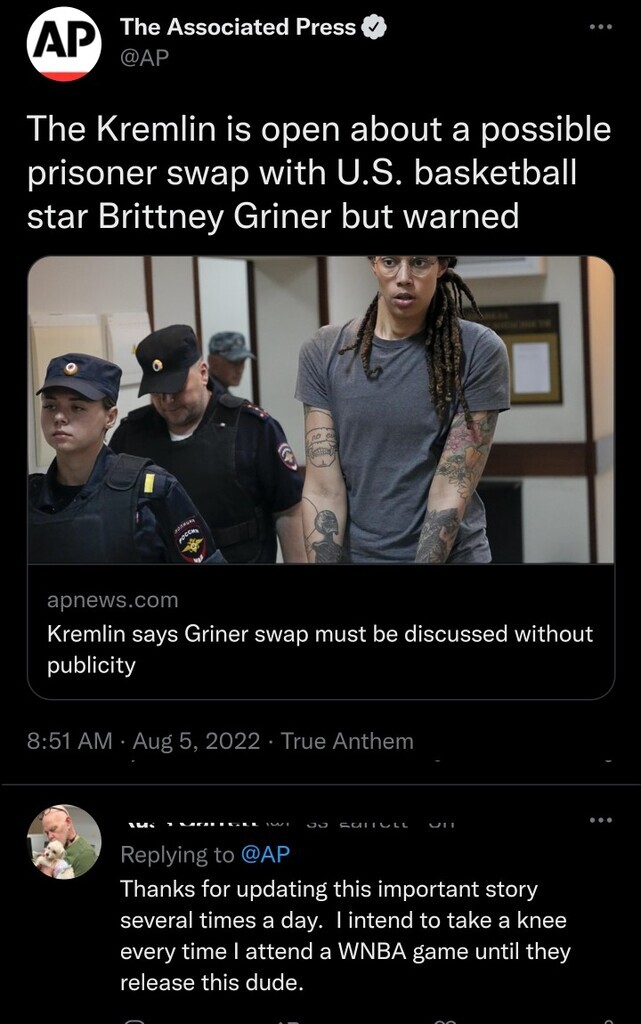The width and height of the screenshot is (641, 1024).
Task: Open the overflow menu on the reply
Action: click(x=599, y=821)
